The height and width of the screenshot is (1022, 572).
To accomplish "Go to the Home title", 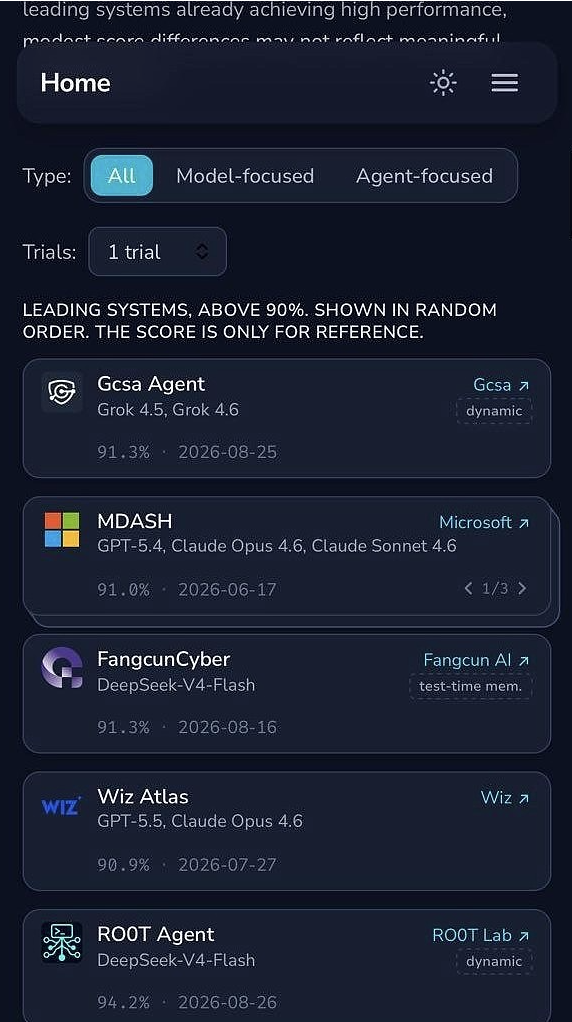I will click(76, 83).
